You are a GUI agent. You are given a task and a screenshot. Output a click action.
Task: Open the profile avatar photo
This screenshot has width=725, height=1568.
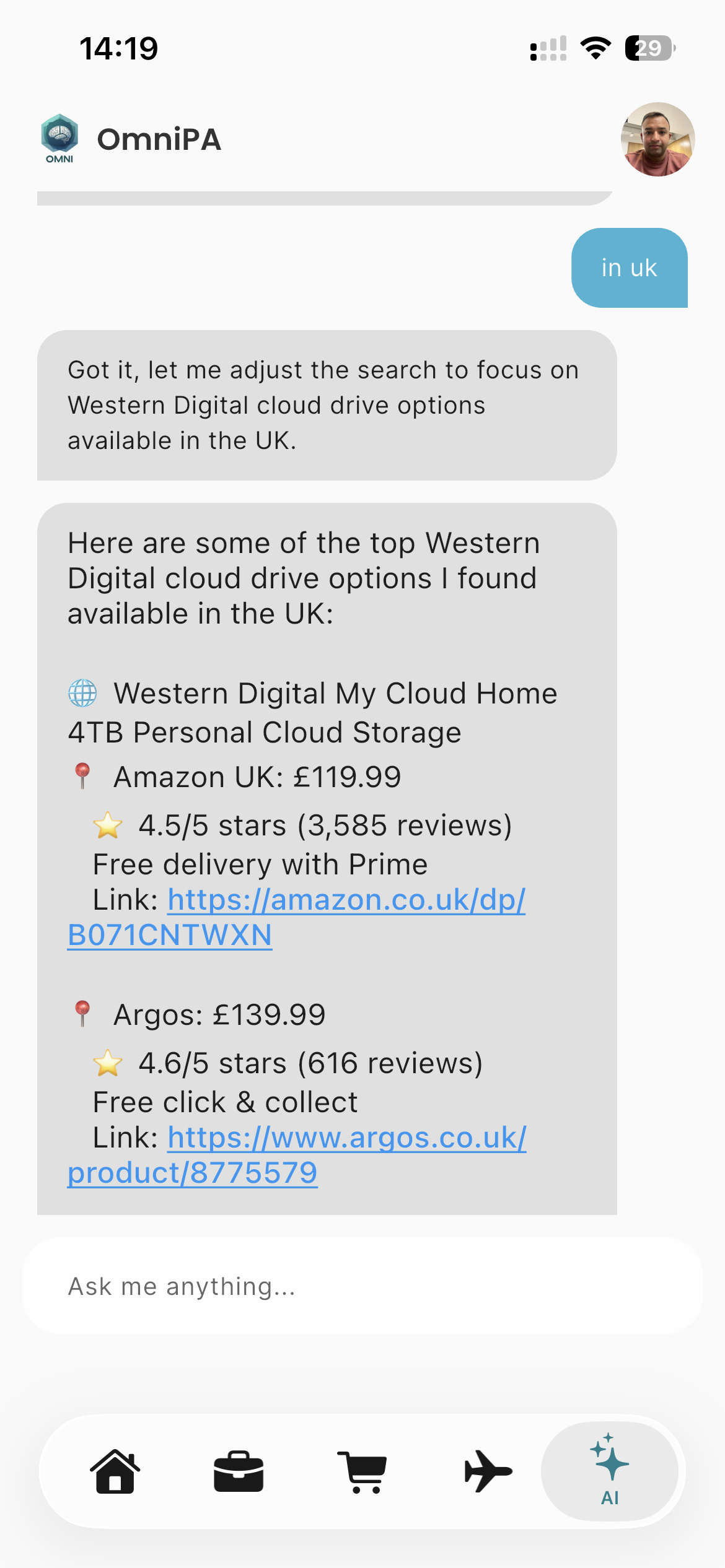pyautogui.click(x=657, y=139)
